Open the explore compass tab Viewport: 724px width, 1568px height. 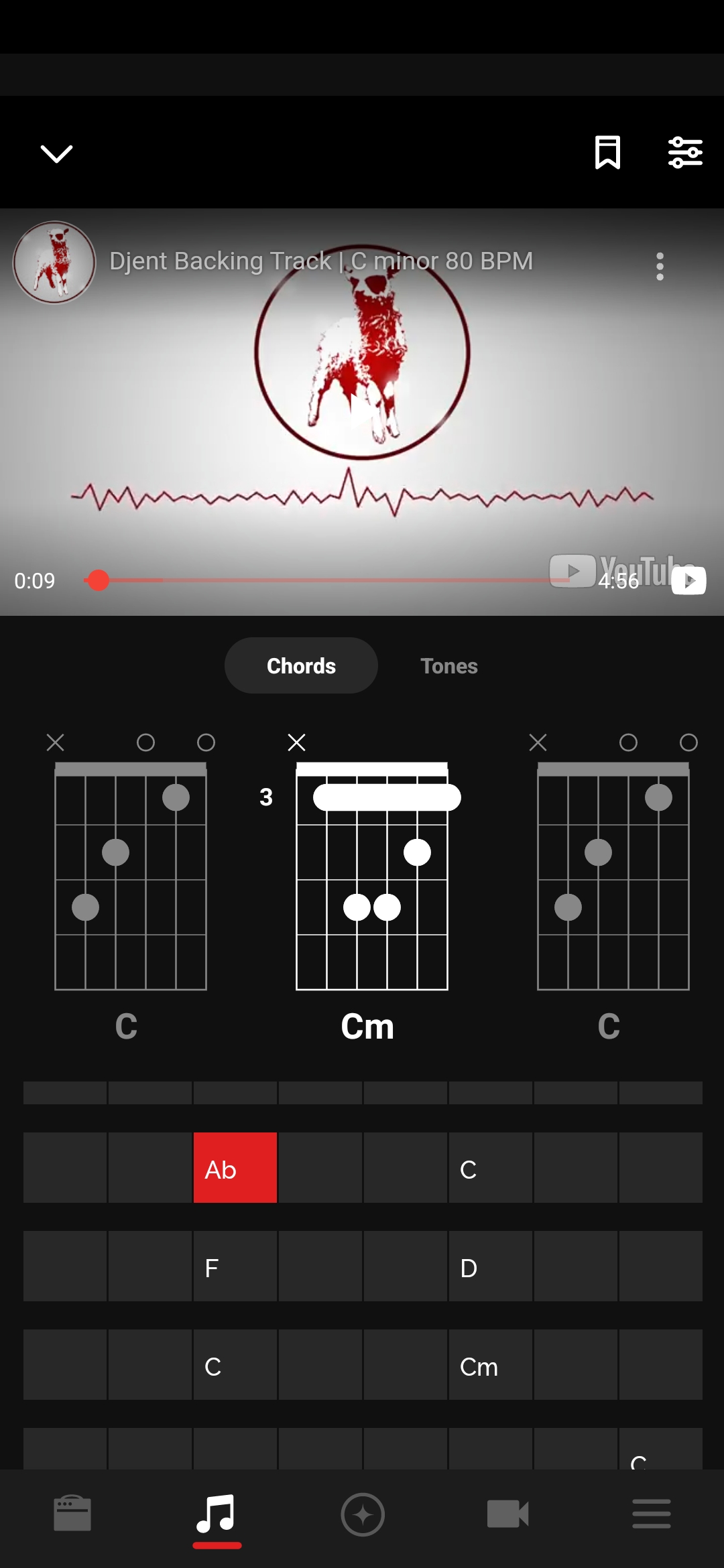(x=362, y=1514)
